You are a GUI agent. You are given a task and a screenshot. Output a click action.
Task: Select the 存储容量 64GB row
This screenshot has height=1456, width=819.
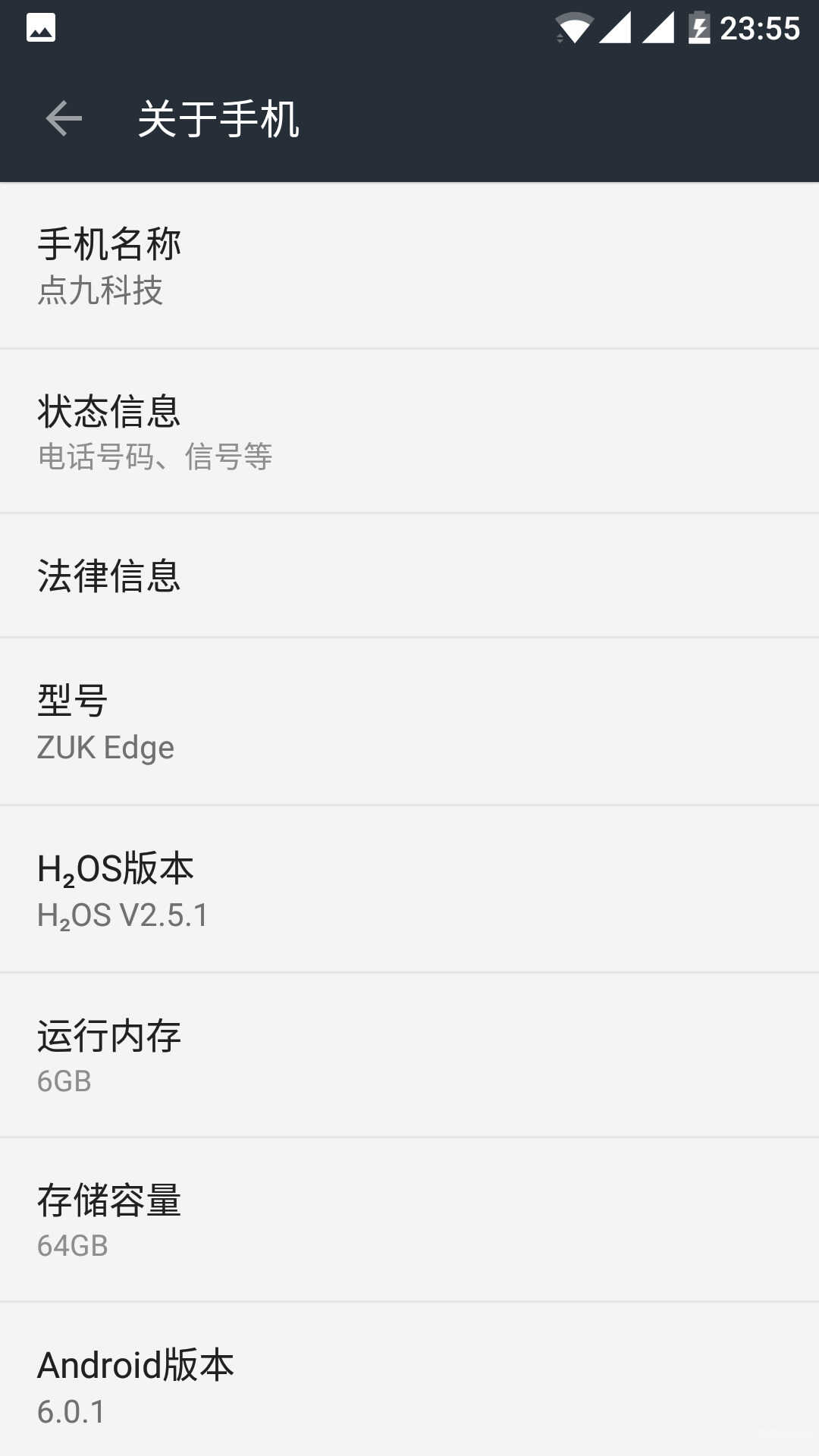[409, 1220]
